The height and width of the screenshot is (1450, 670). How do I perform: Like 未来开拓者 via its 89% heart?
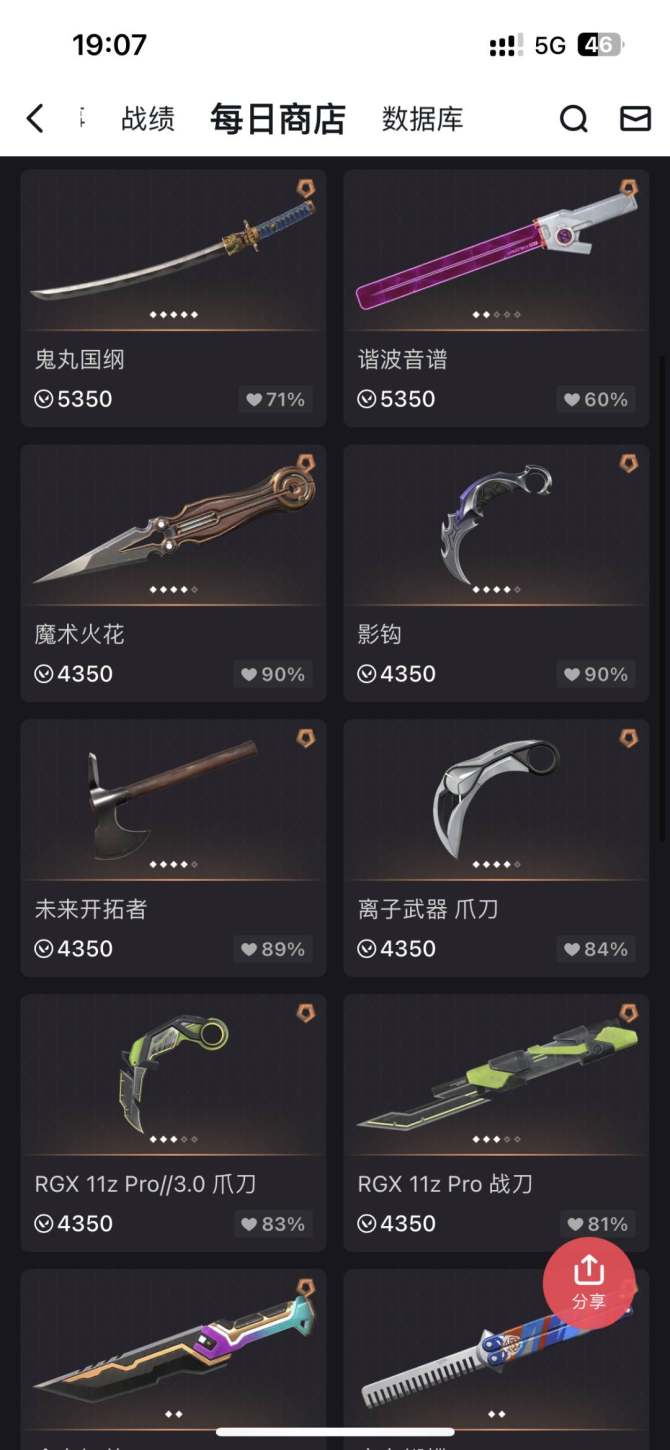[275, 949]
